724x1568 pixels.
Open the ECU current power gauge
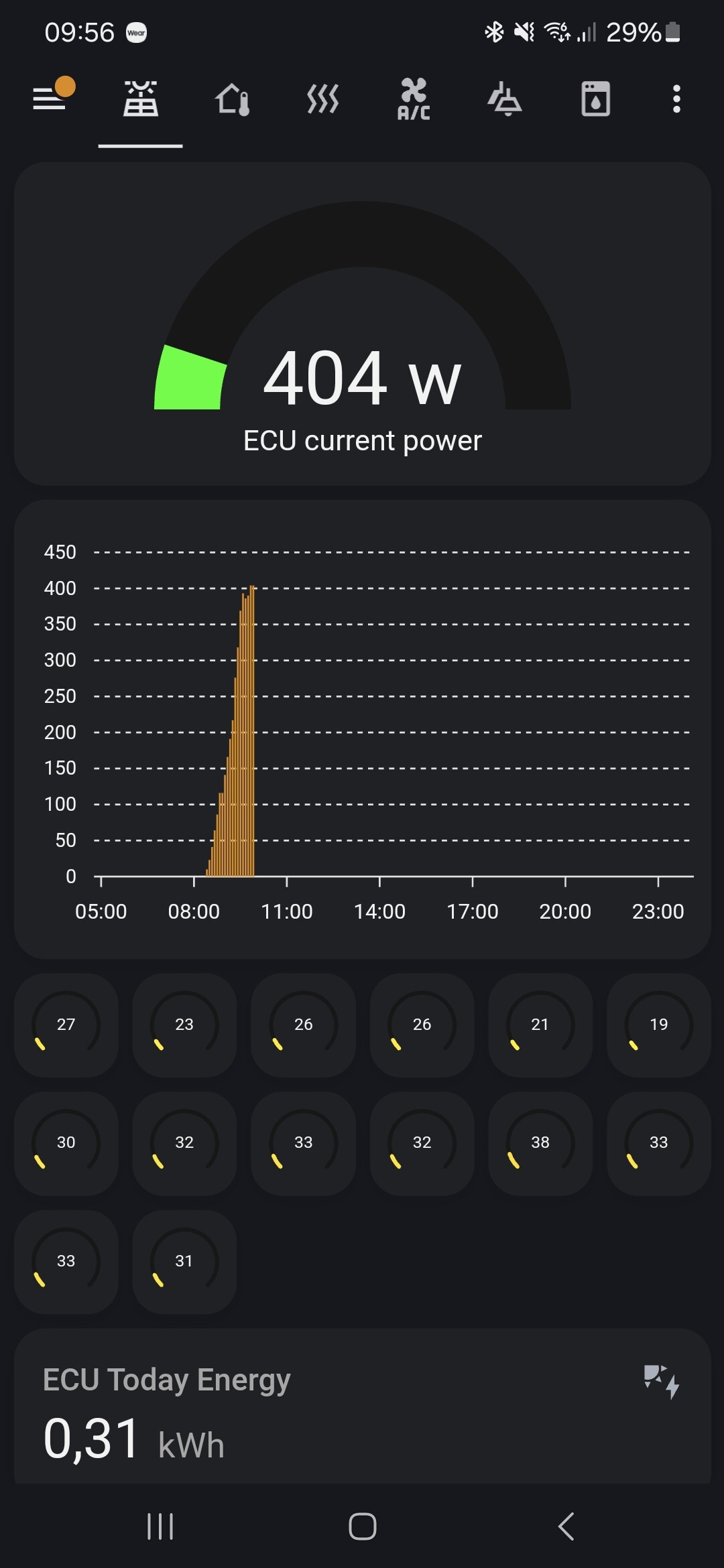point(362,324)
